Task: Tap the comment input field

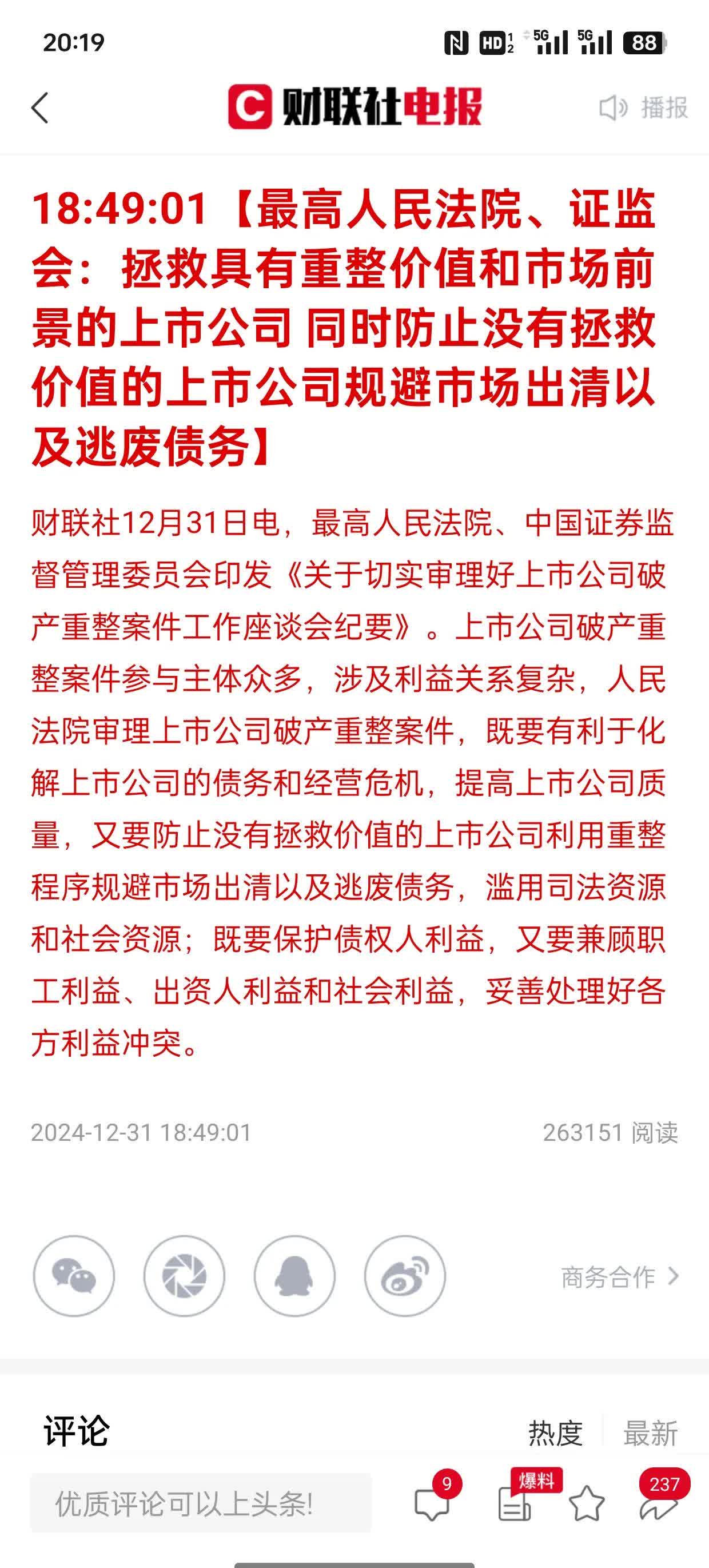Action: (201, 1504)
